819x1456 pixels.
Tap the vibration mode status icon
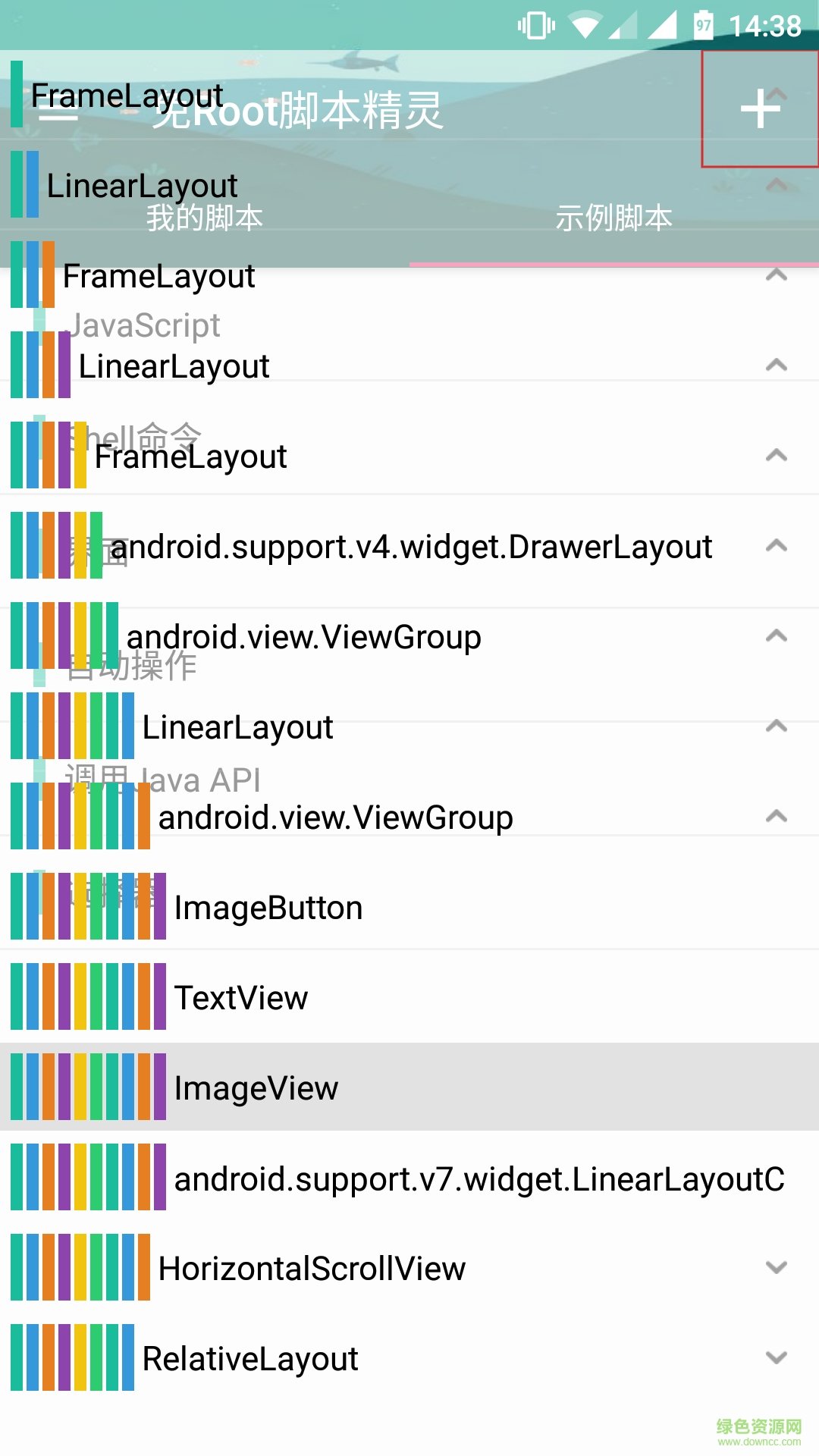pyautogui.click(x=538, y=25)
